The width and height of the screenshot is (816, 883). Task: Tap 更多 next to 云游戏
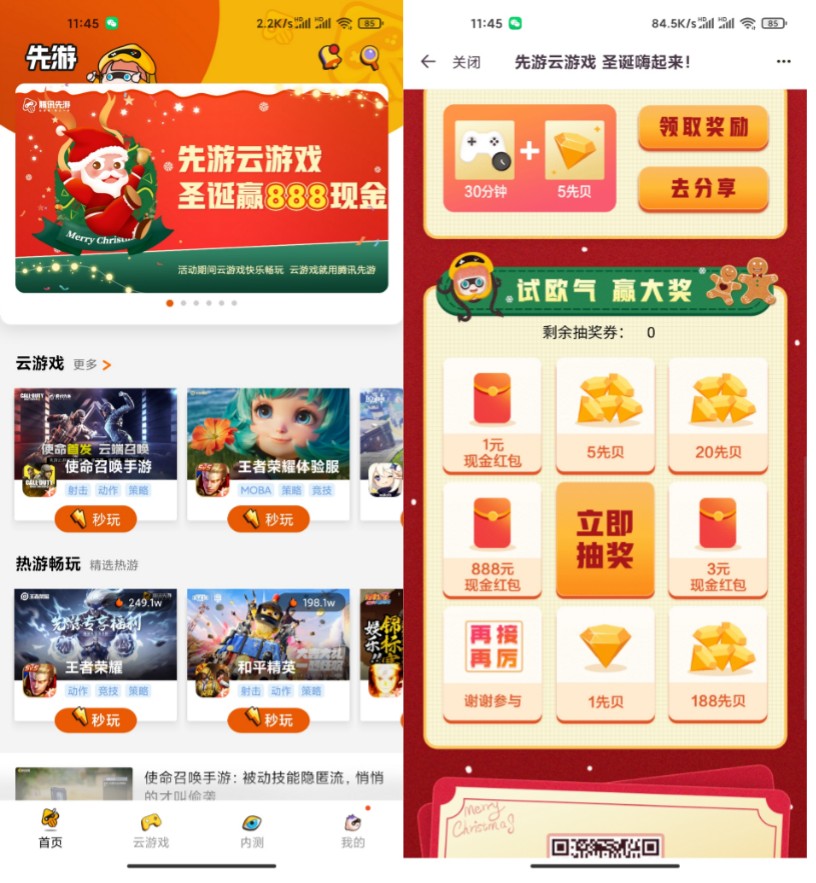pyautogui.click(x=92, y=365)
